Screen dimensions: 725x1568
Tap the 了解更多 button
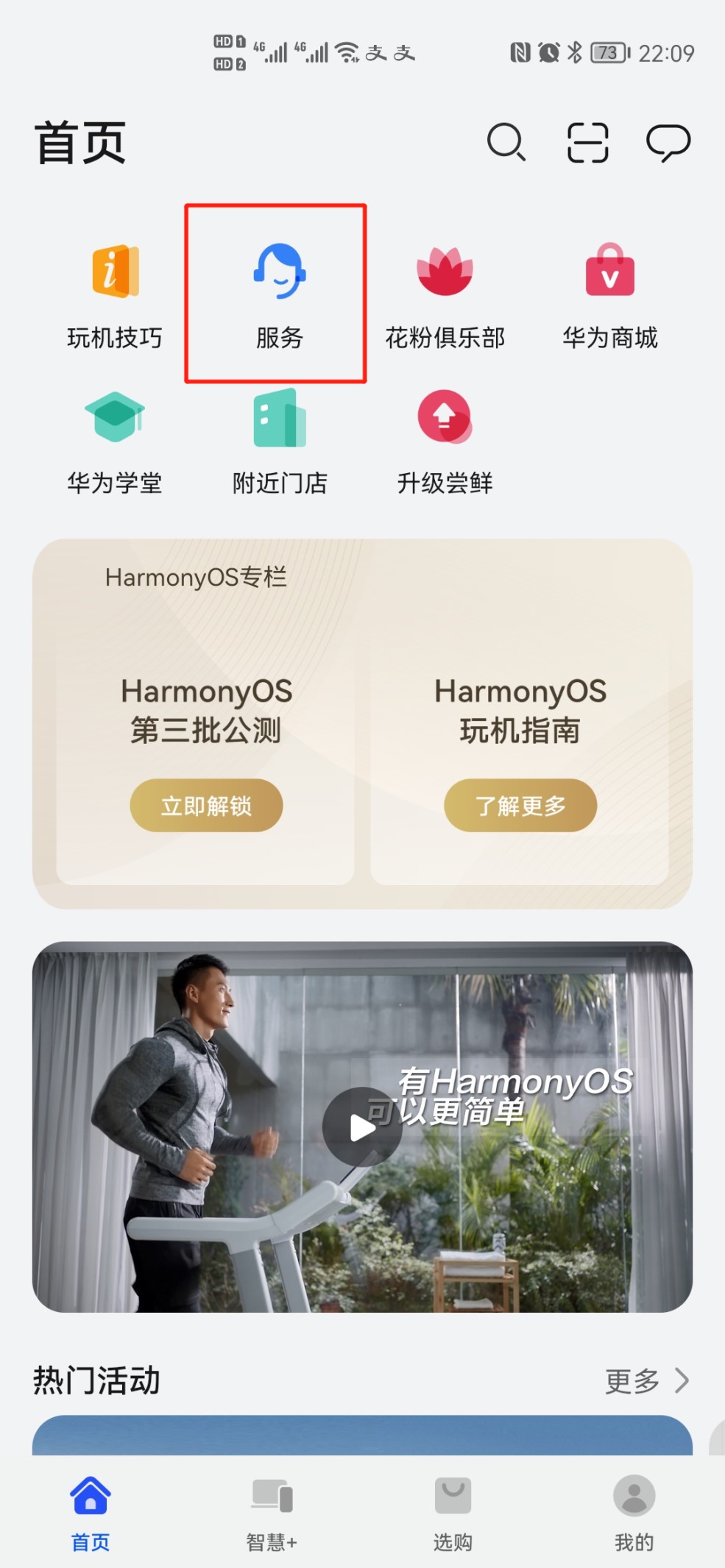520,806
